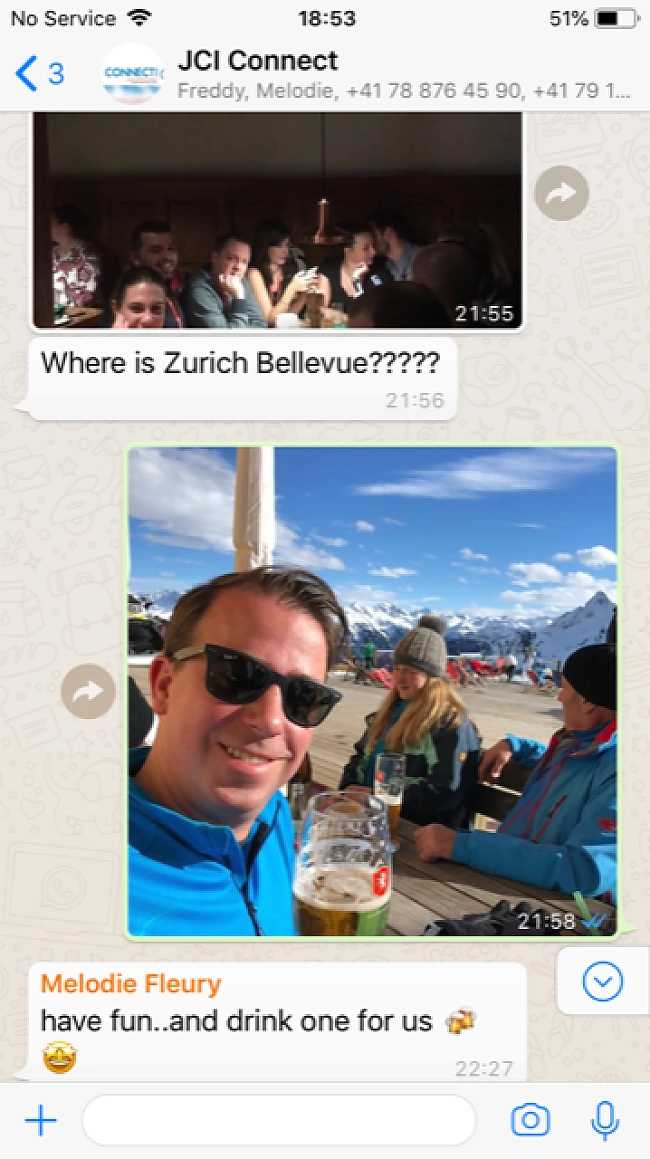Tap the microphone to record a voice message
This screenshot has width=650, height=1159.
point(604,1121)
